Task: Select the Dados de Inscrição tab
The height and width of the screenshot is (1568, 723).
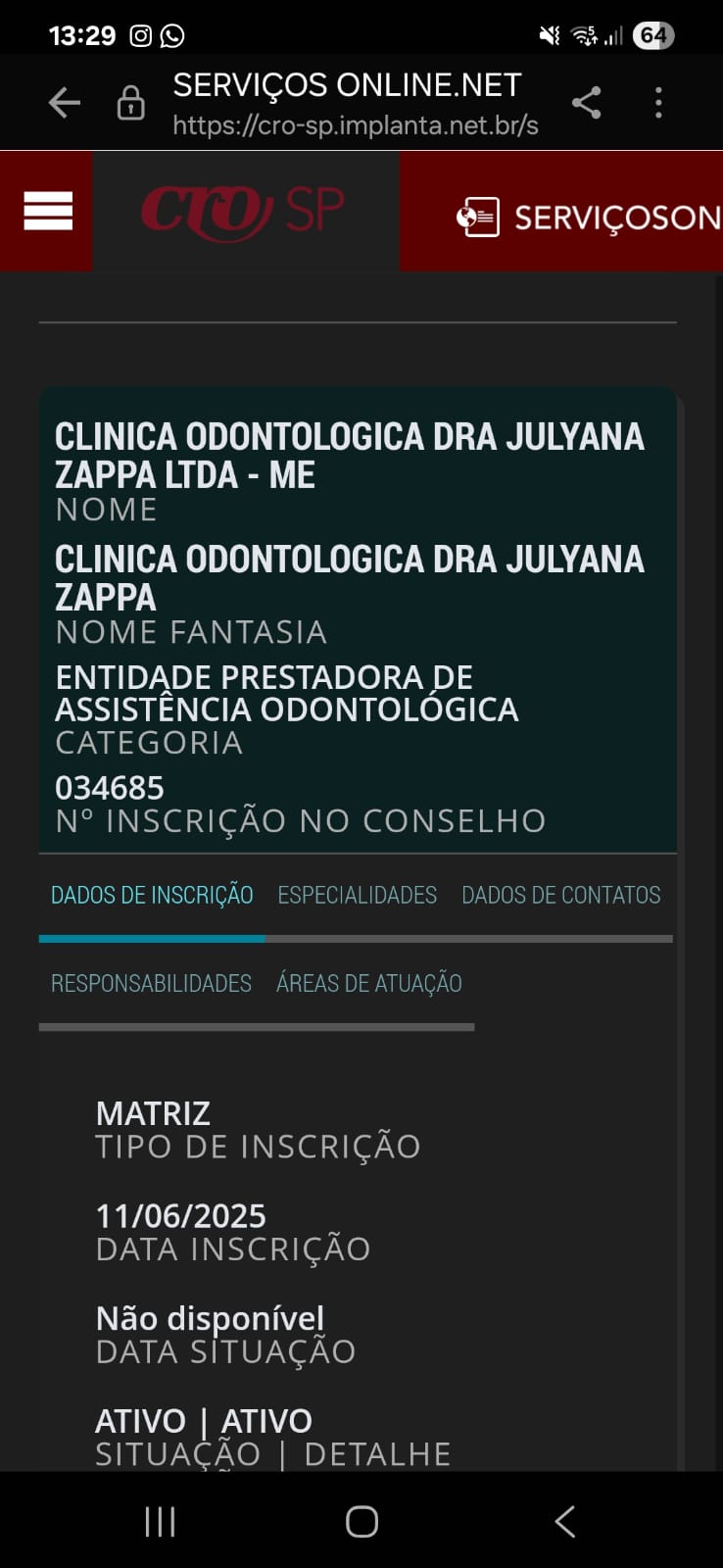Action: click(152, 895)
